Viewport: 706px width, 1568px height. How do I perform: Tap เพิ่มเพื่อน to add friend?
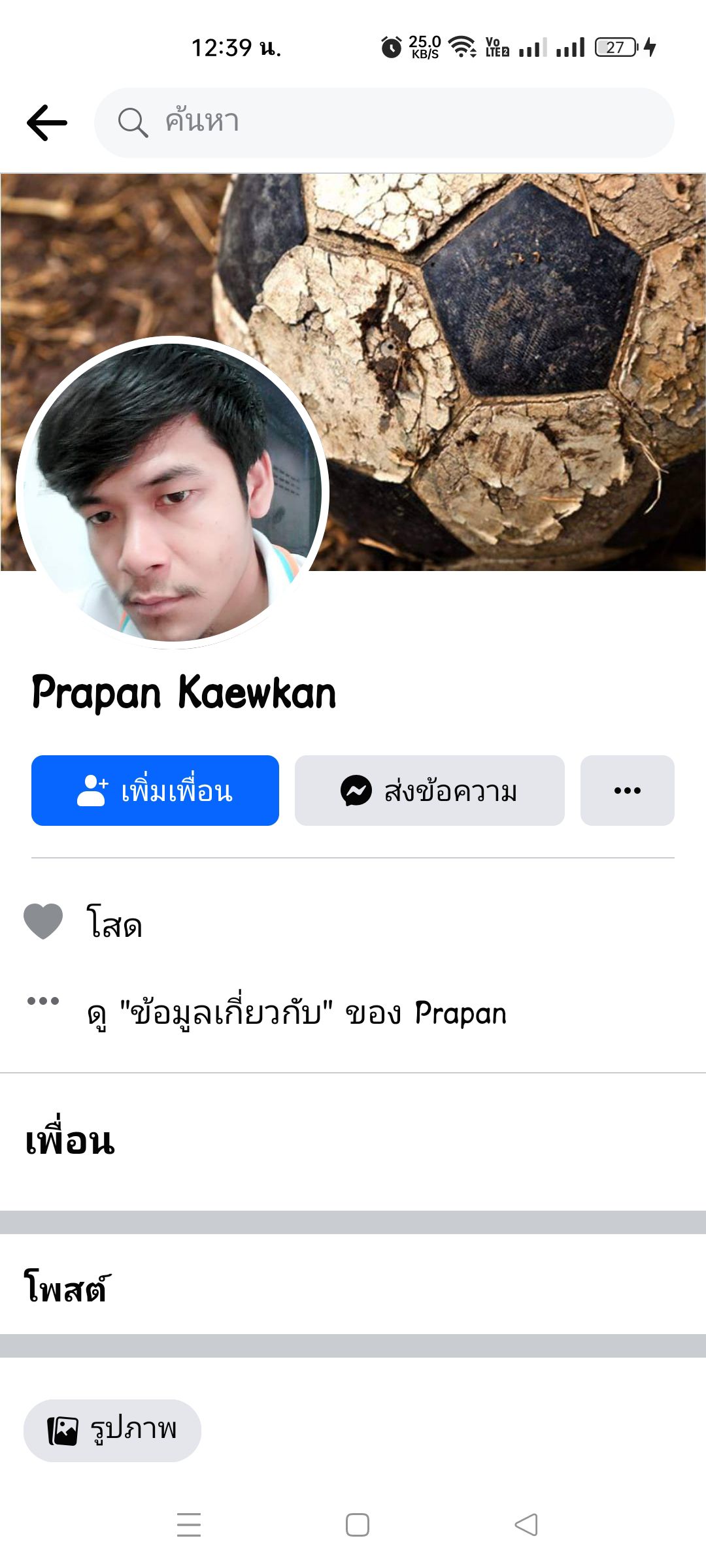click(x=156, y=791)
